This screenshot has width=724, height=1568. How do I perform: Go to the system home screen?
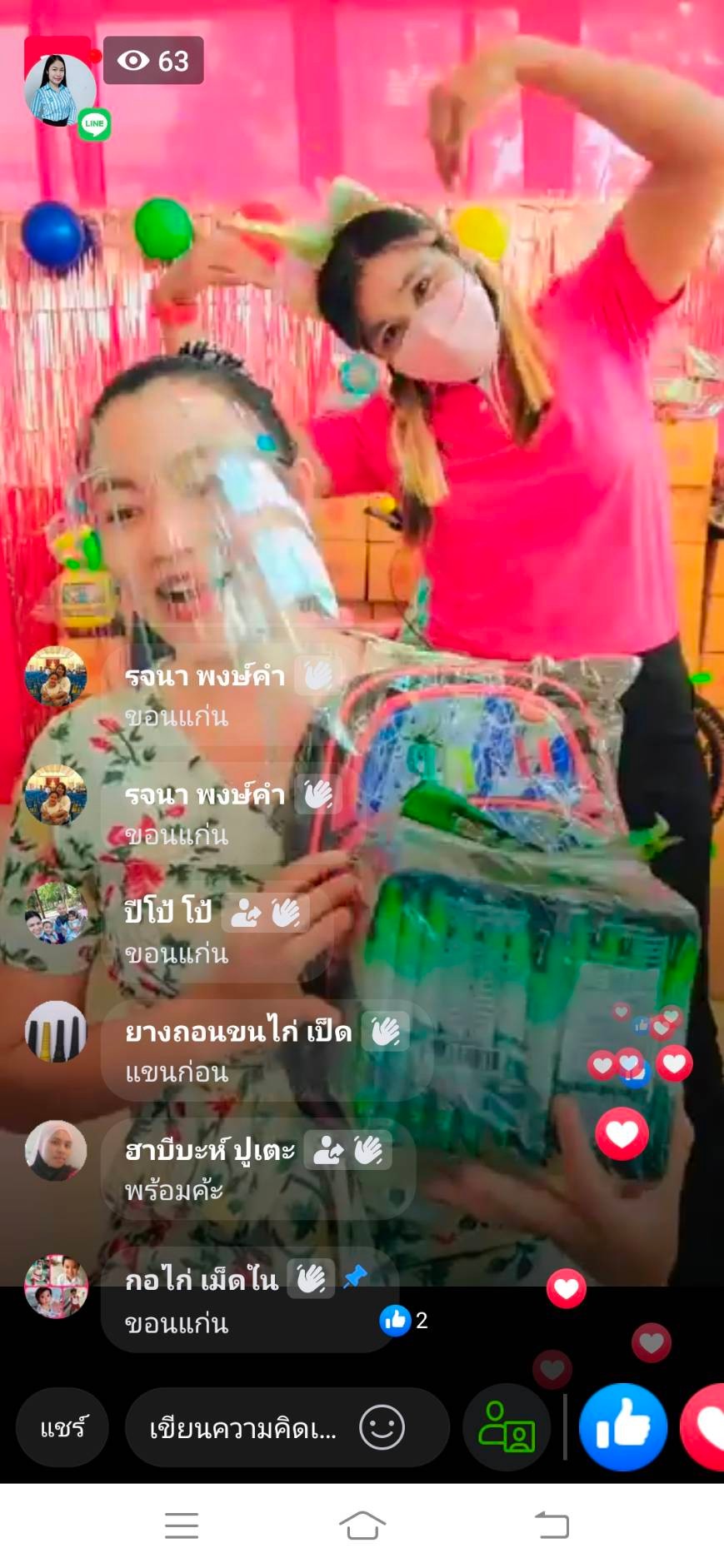[x=362, y=1526]
